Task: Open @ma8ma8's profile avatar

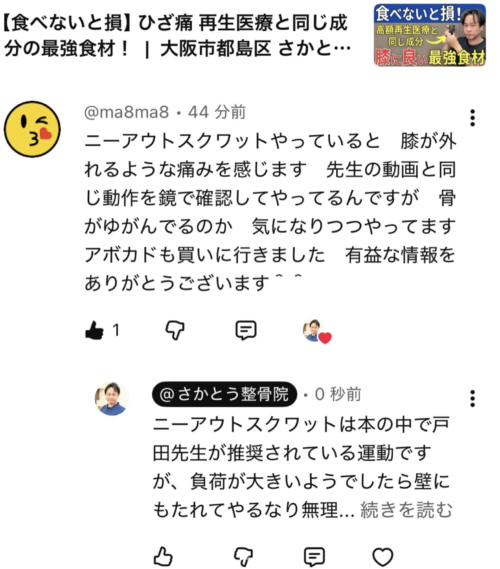Action: pyautogui.click(x=32, y=129)
